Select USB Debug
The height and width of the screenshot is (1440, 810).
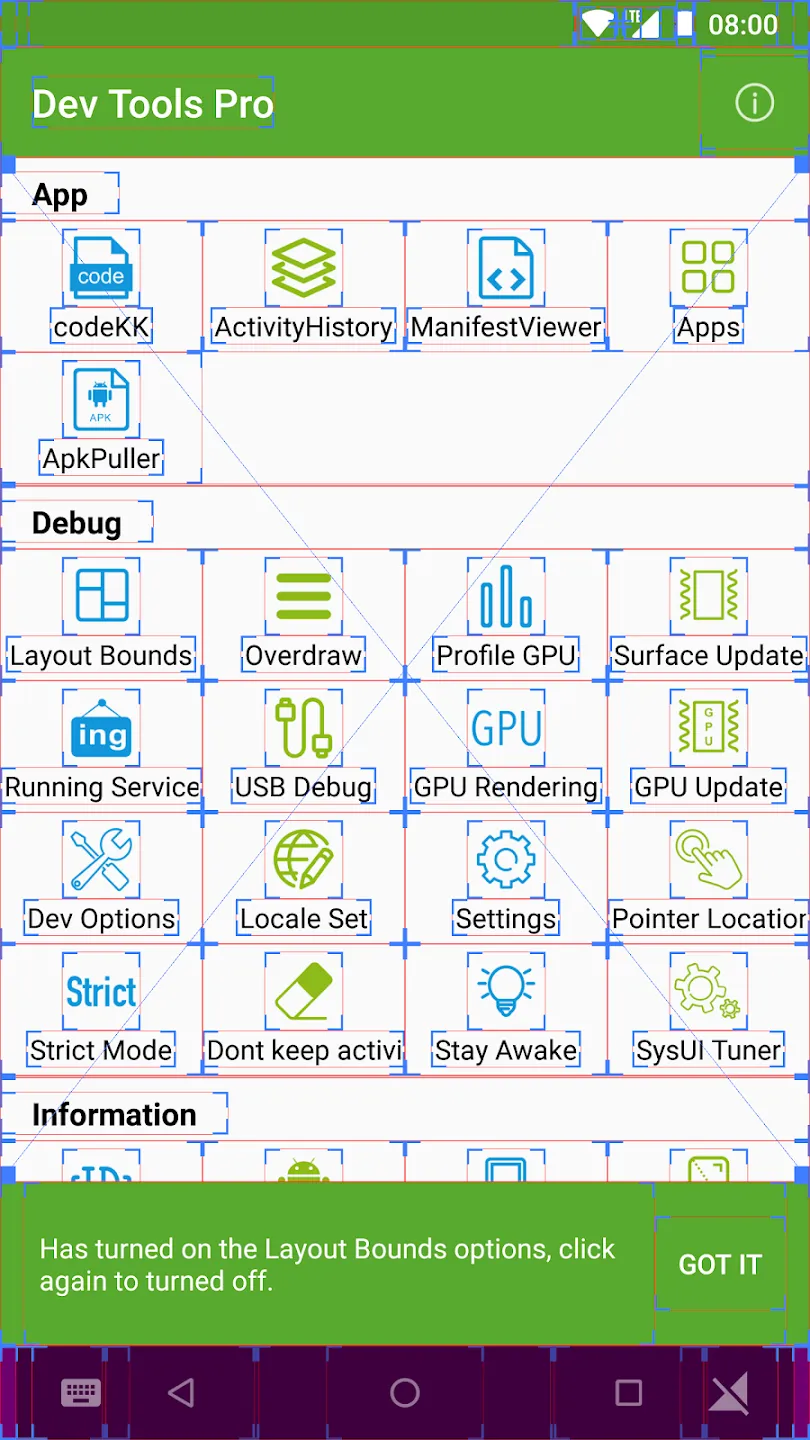click(x=304, y=746)
